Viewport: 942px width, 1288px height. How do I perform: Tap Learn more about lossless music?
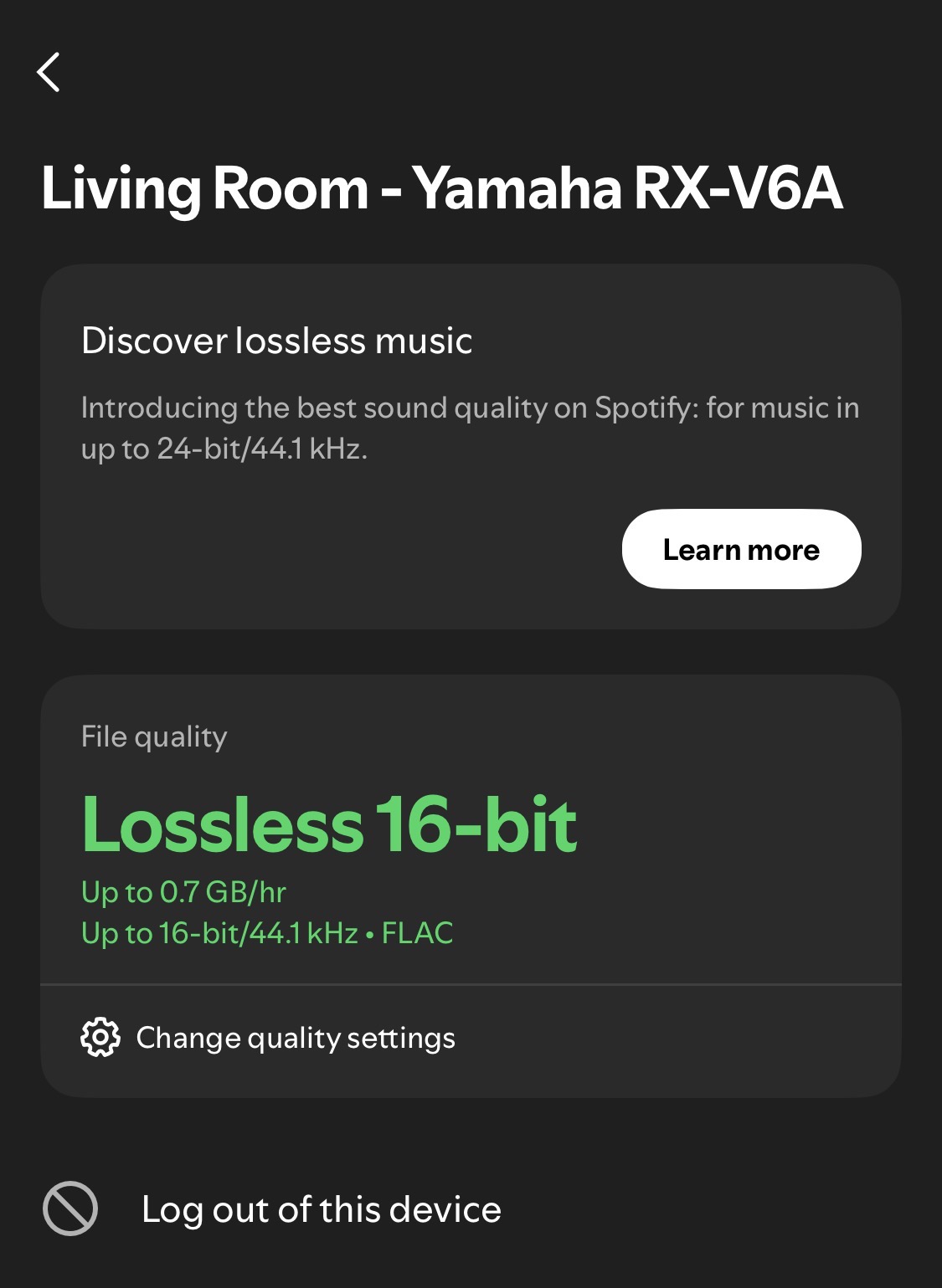[740, 549]
